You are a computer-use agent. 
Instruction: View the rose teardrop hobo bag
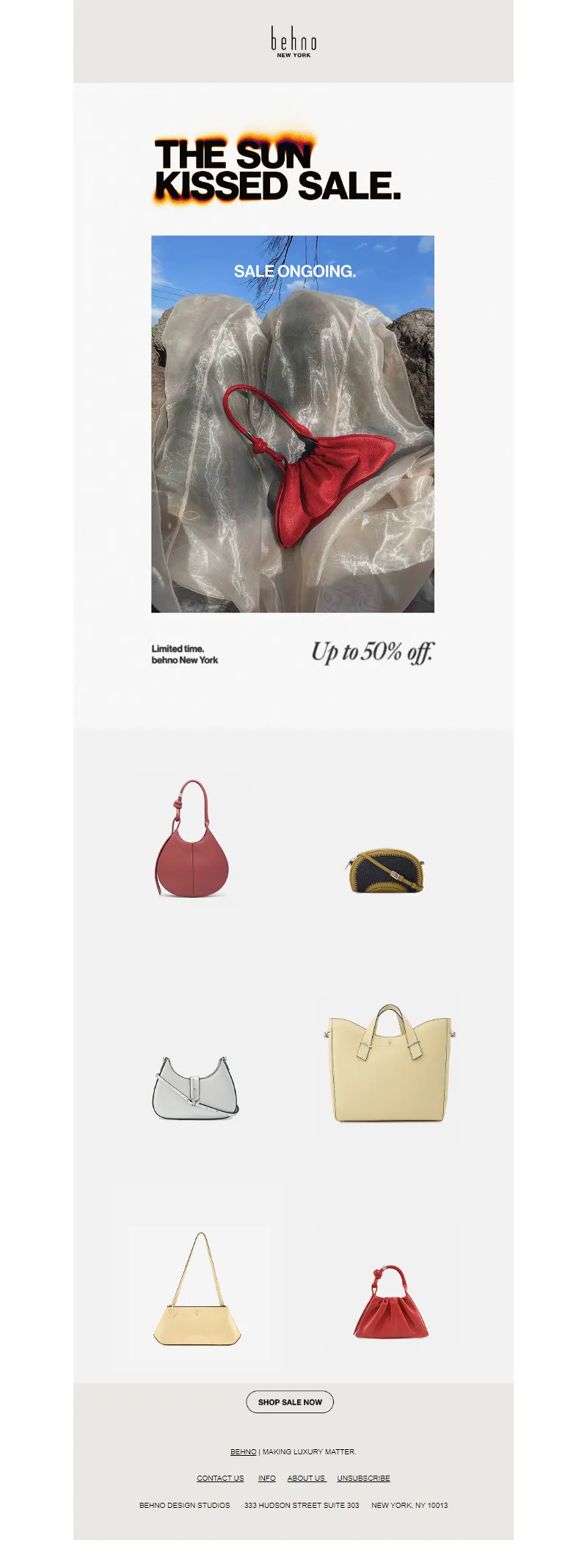pyautogui.click(x=192, y=840)
